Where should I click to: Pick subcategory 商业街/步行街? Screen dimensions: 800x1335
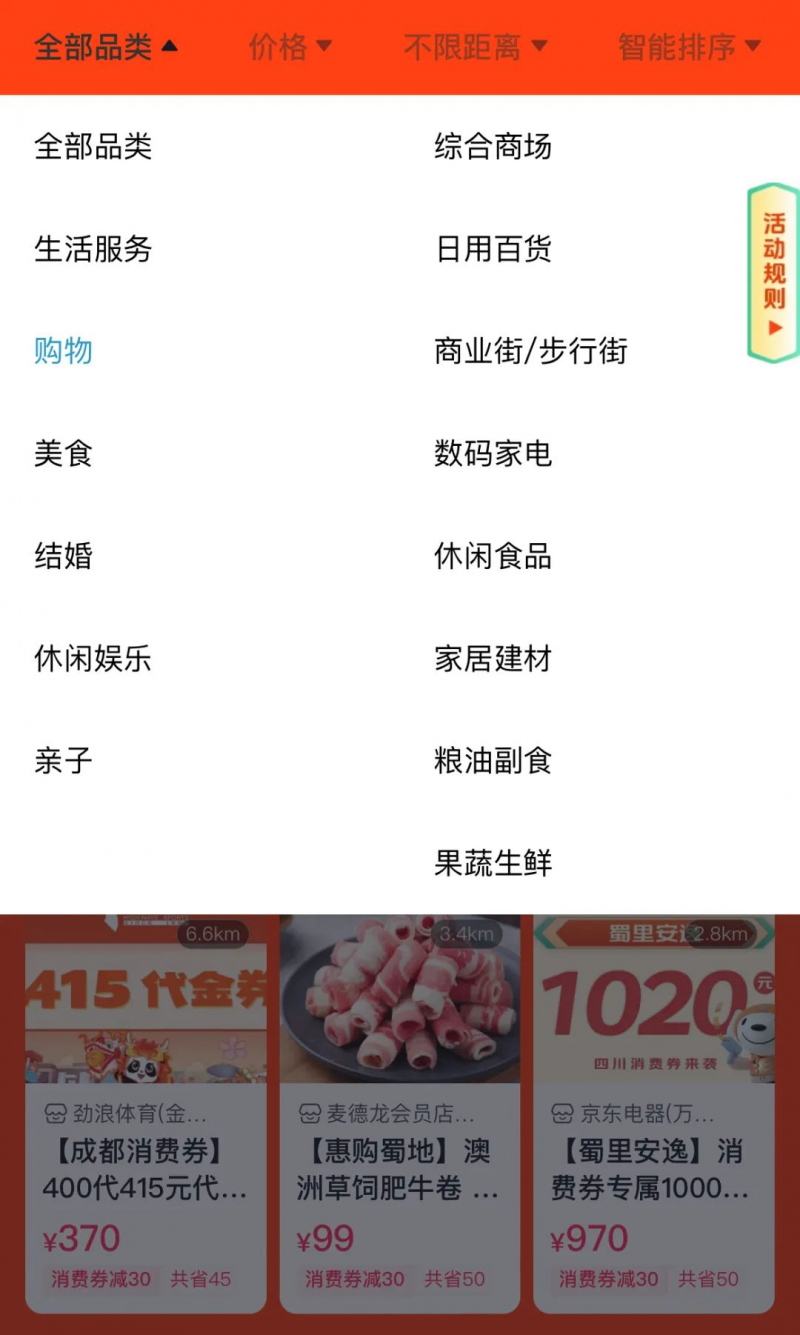coord(530,351)
